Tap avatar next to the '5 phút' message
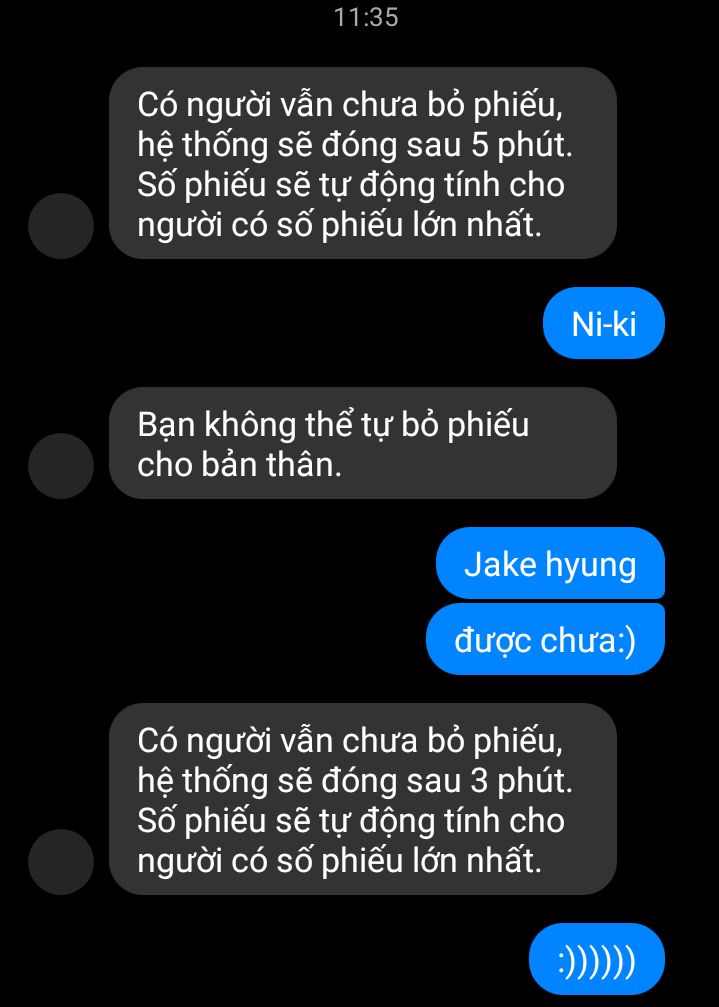This screenshot has height=1007, width=719. tap(61, 226)
